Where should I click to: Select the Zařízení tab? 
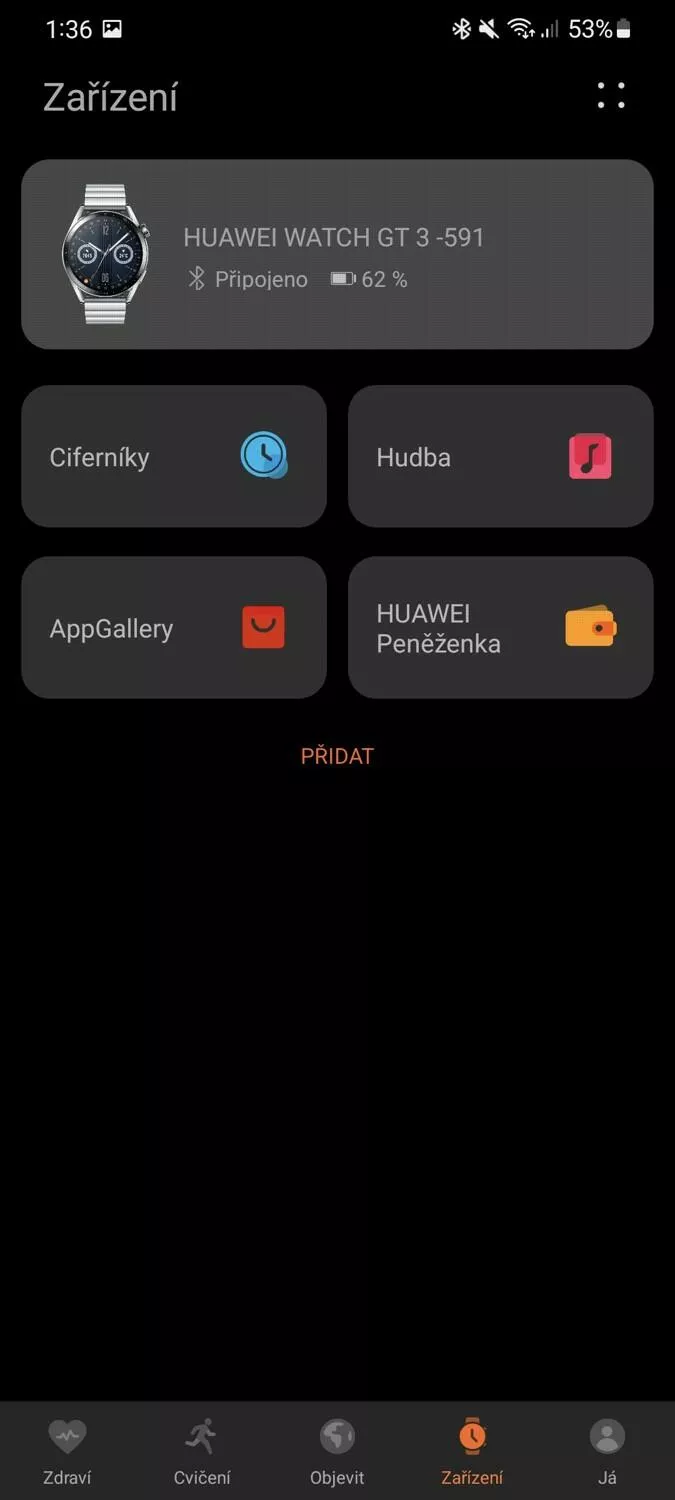click(472, 1452)
